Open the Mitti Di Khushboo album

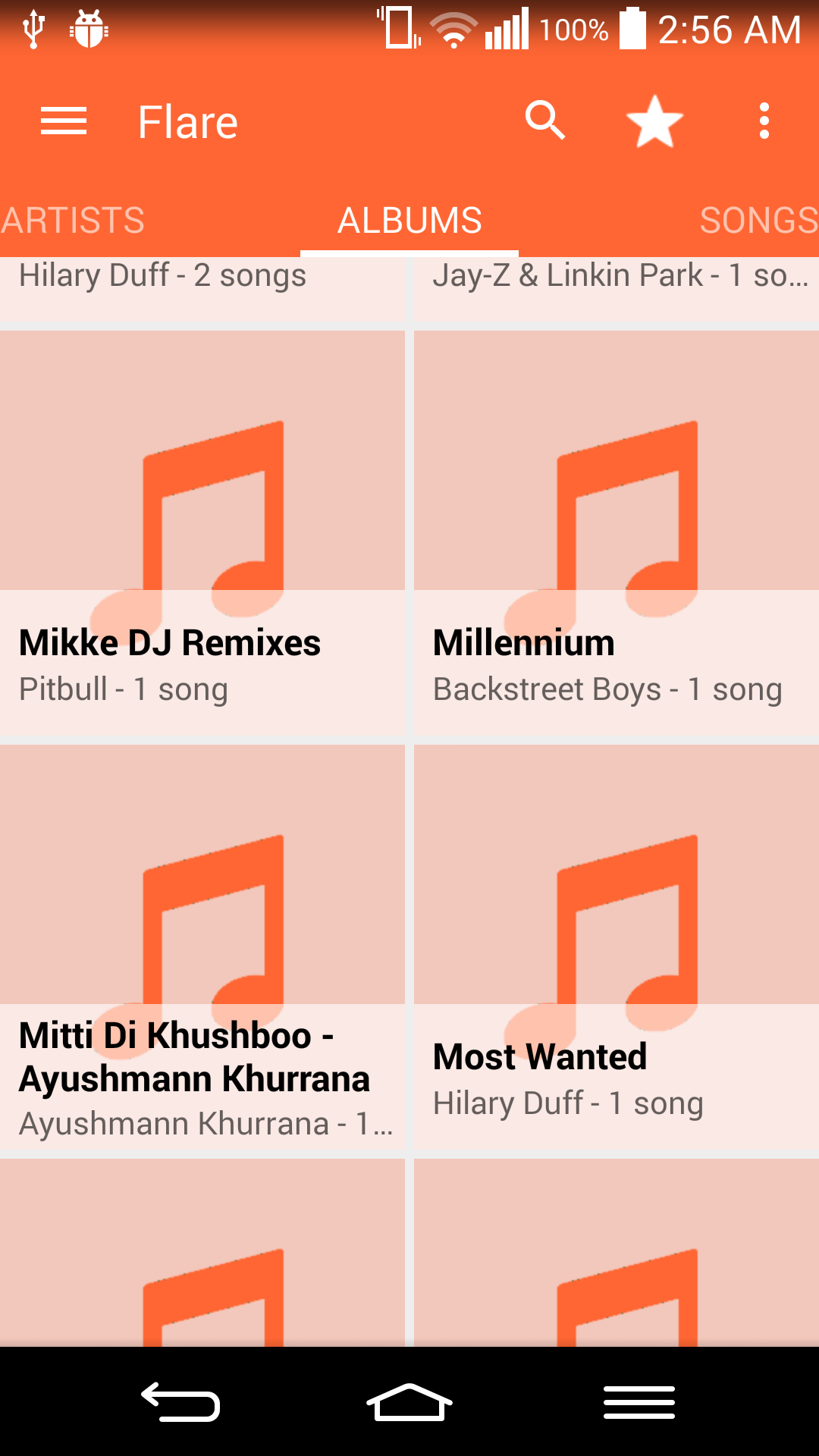[x=202, y=947]
